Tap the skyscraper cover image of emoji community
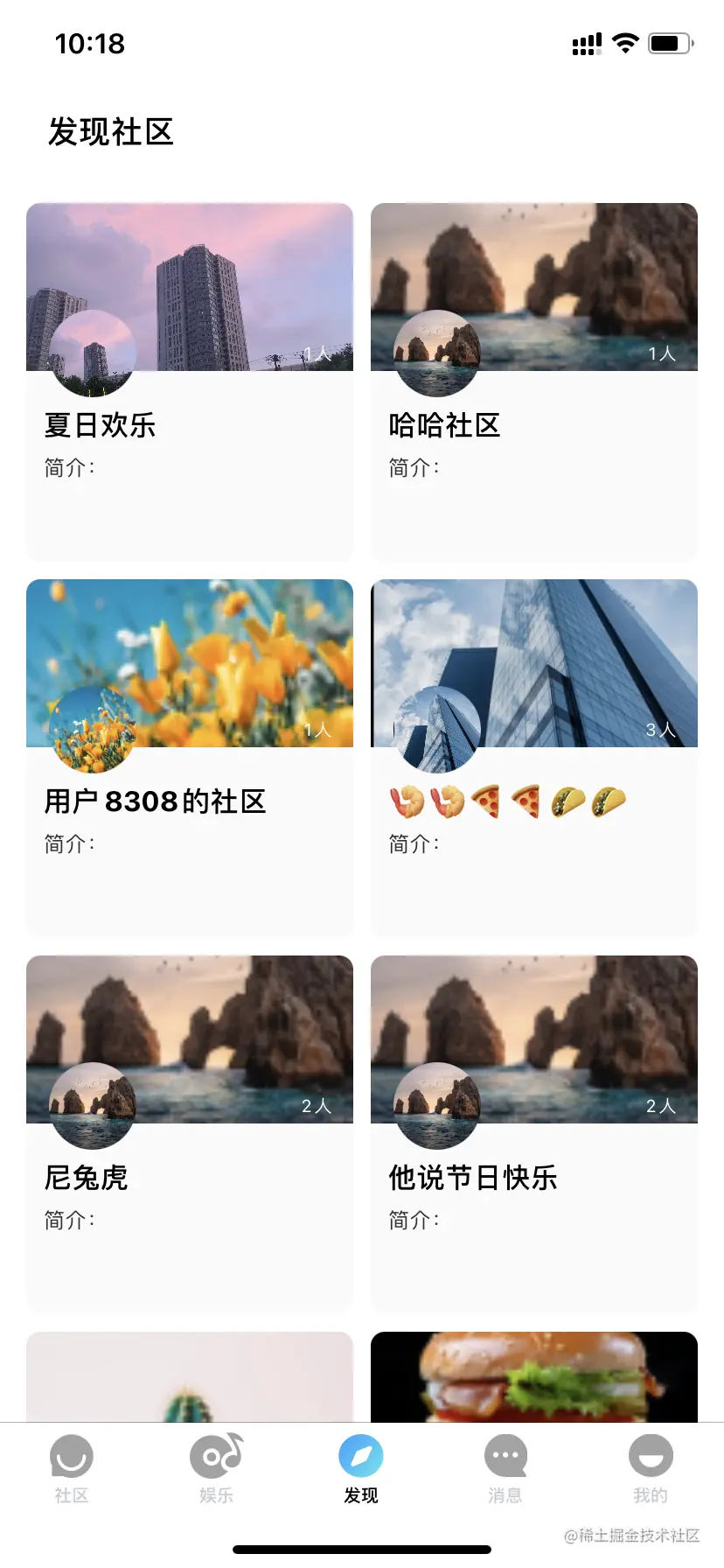The height and width of the screenshot is (1568, 724). click(534, 663)
